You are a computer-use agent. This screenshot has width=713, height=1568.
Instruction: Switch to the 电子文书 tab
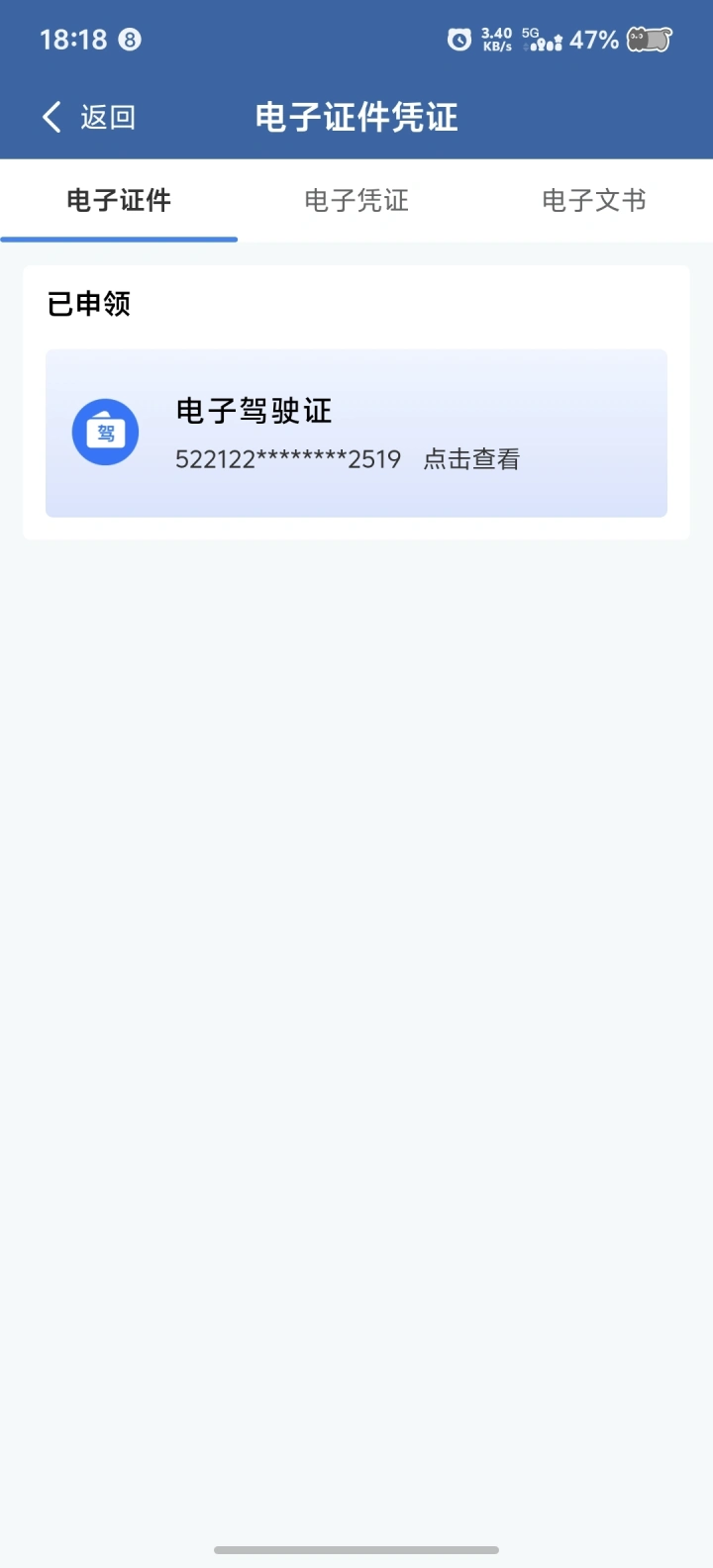[593, 200]
